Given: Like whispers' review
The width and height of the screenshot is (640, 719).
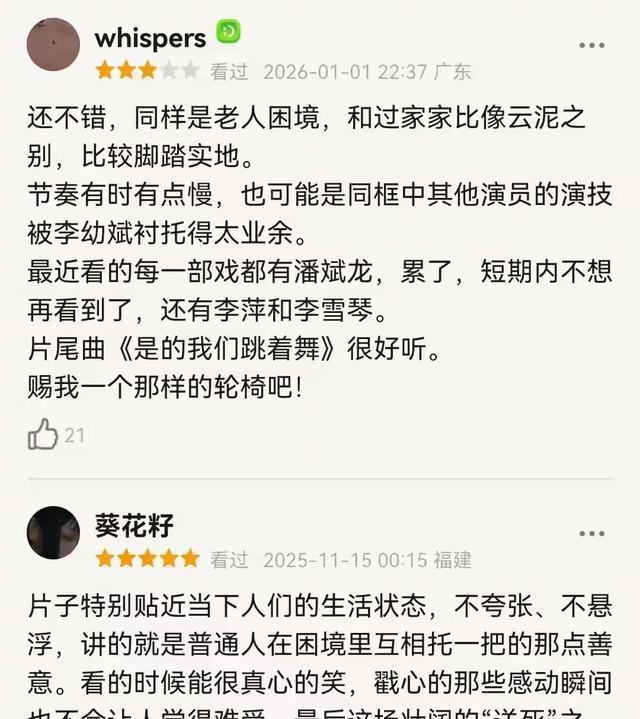Looking at the screenshot, I should (x=43, y=434).
